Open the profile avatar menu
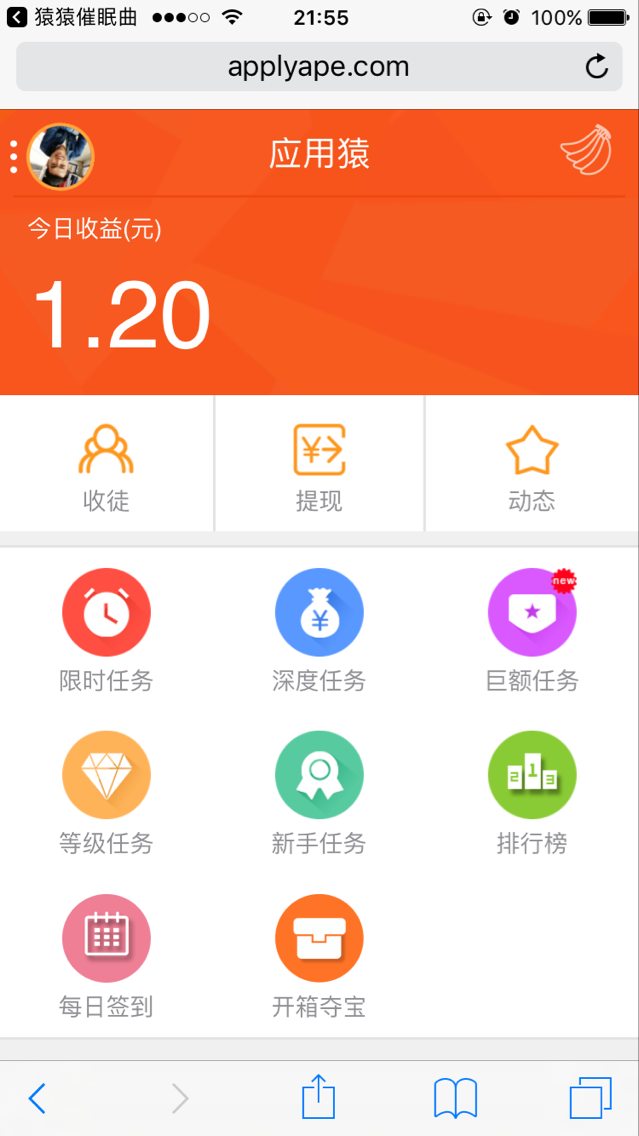639x1136 pixels. pos(60,157)
